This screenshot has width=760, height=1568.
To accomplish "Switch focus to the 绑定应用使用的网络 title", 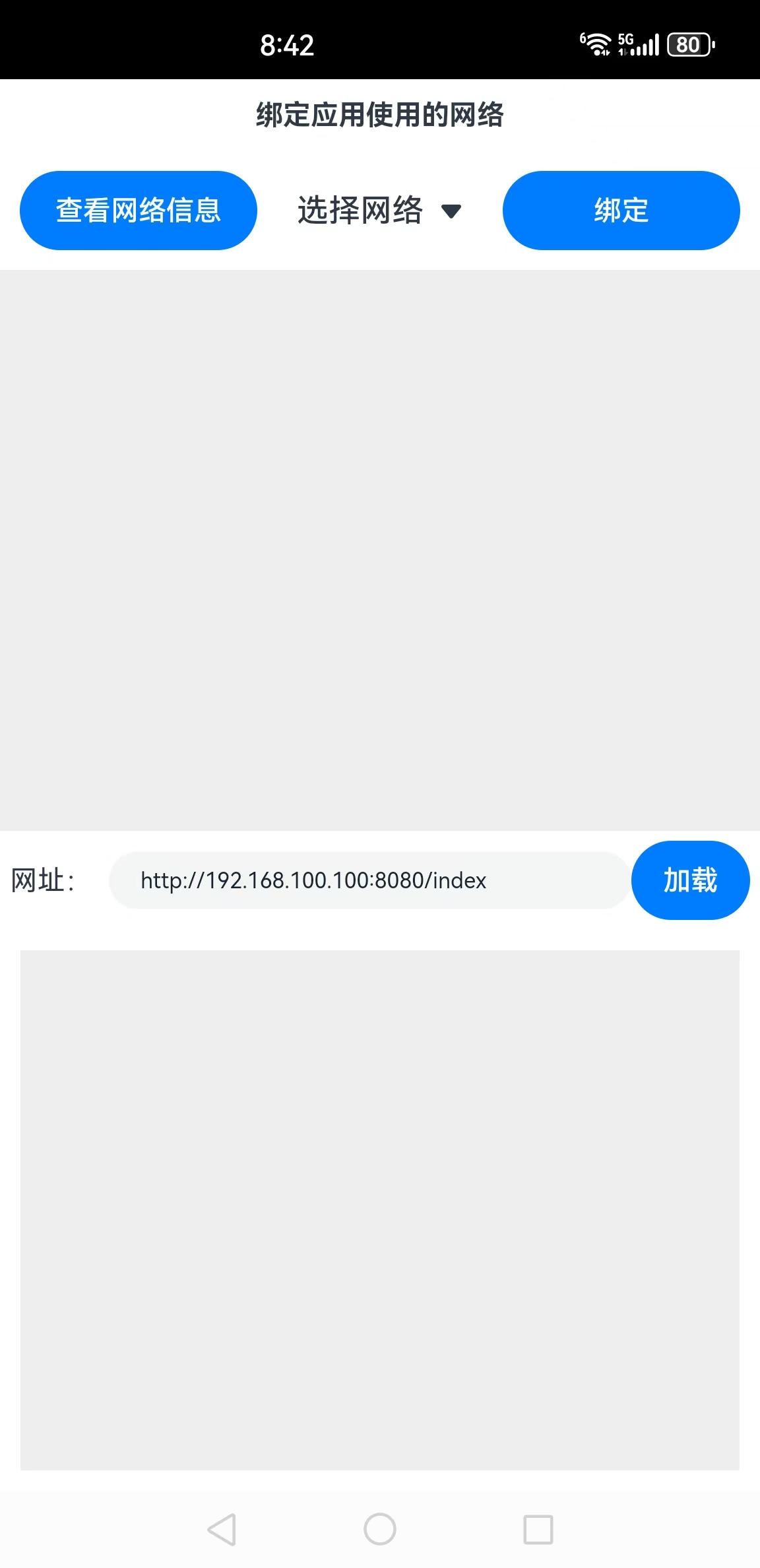I will [x=380, y=114].
